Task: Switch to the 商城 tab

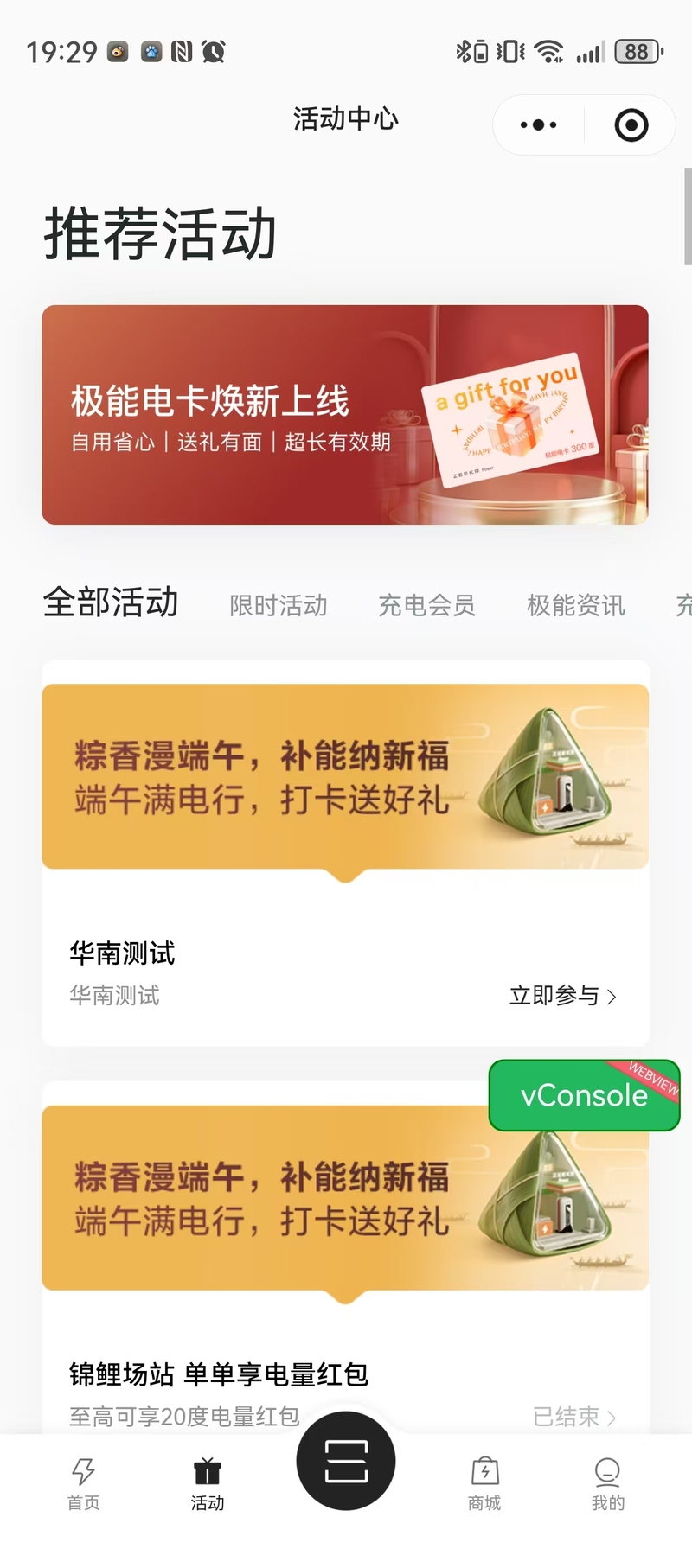Action: pyautogui.click(x=484, y=1483)
